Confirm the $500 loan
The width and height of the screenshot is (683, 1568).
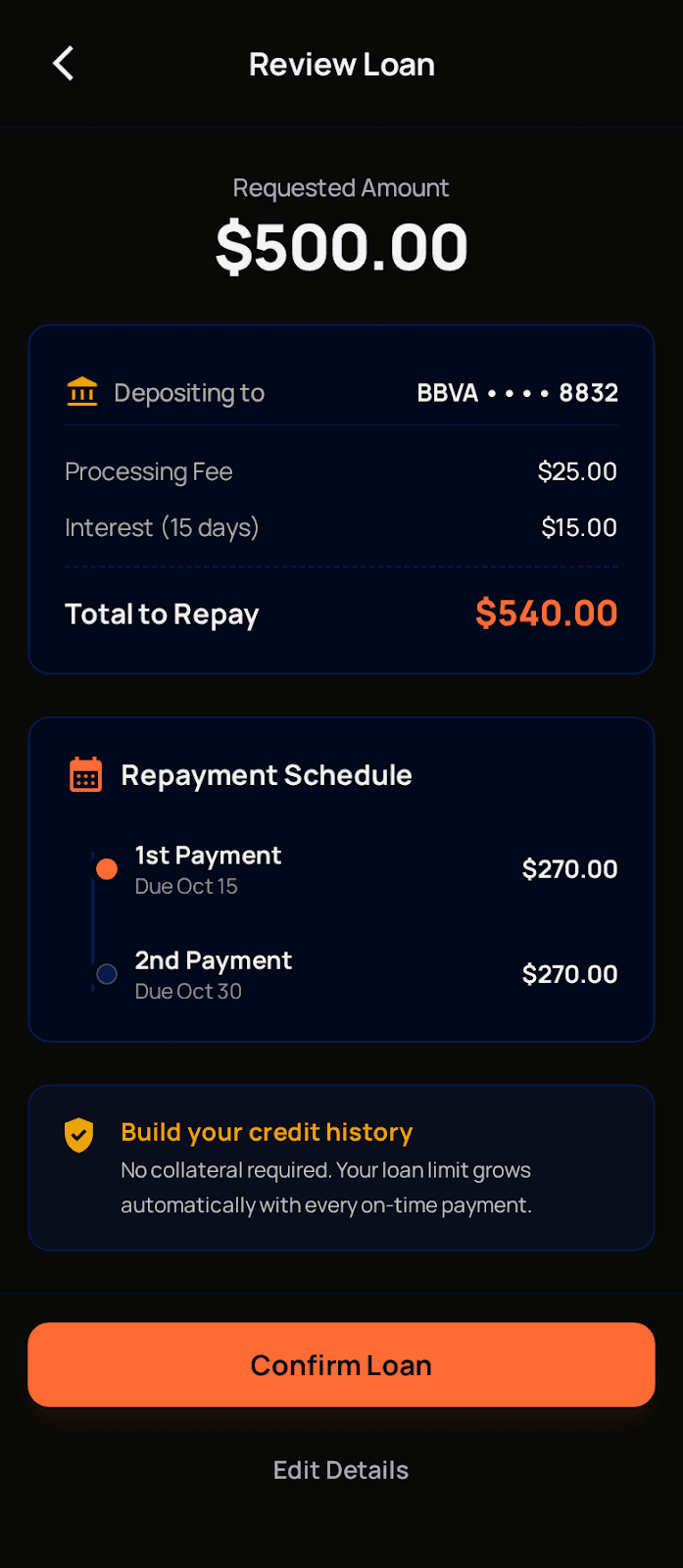(341, 1364)
